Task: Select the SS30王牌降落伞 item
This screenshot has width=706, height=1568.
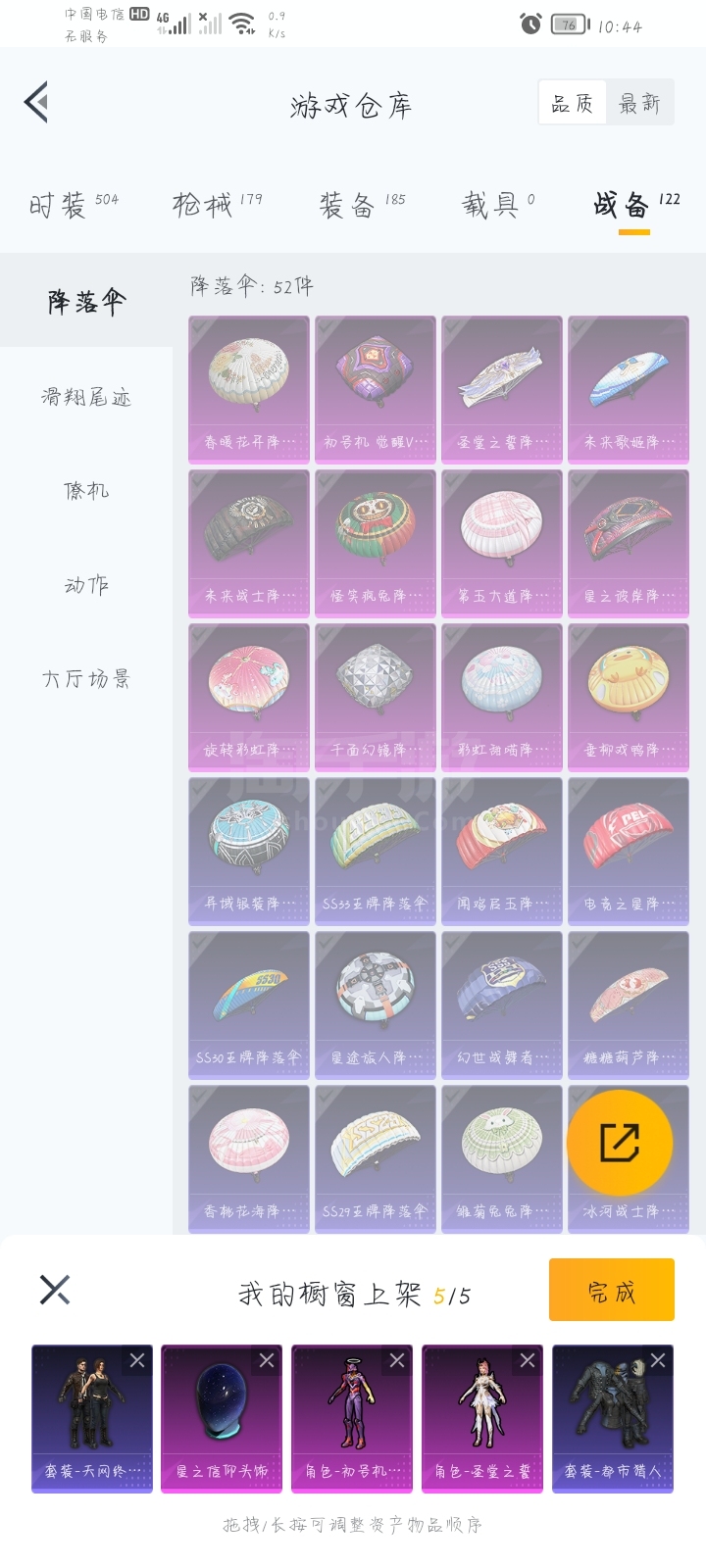Action: click(249, 1004)
